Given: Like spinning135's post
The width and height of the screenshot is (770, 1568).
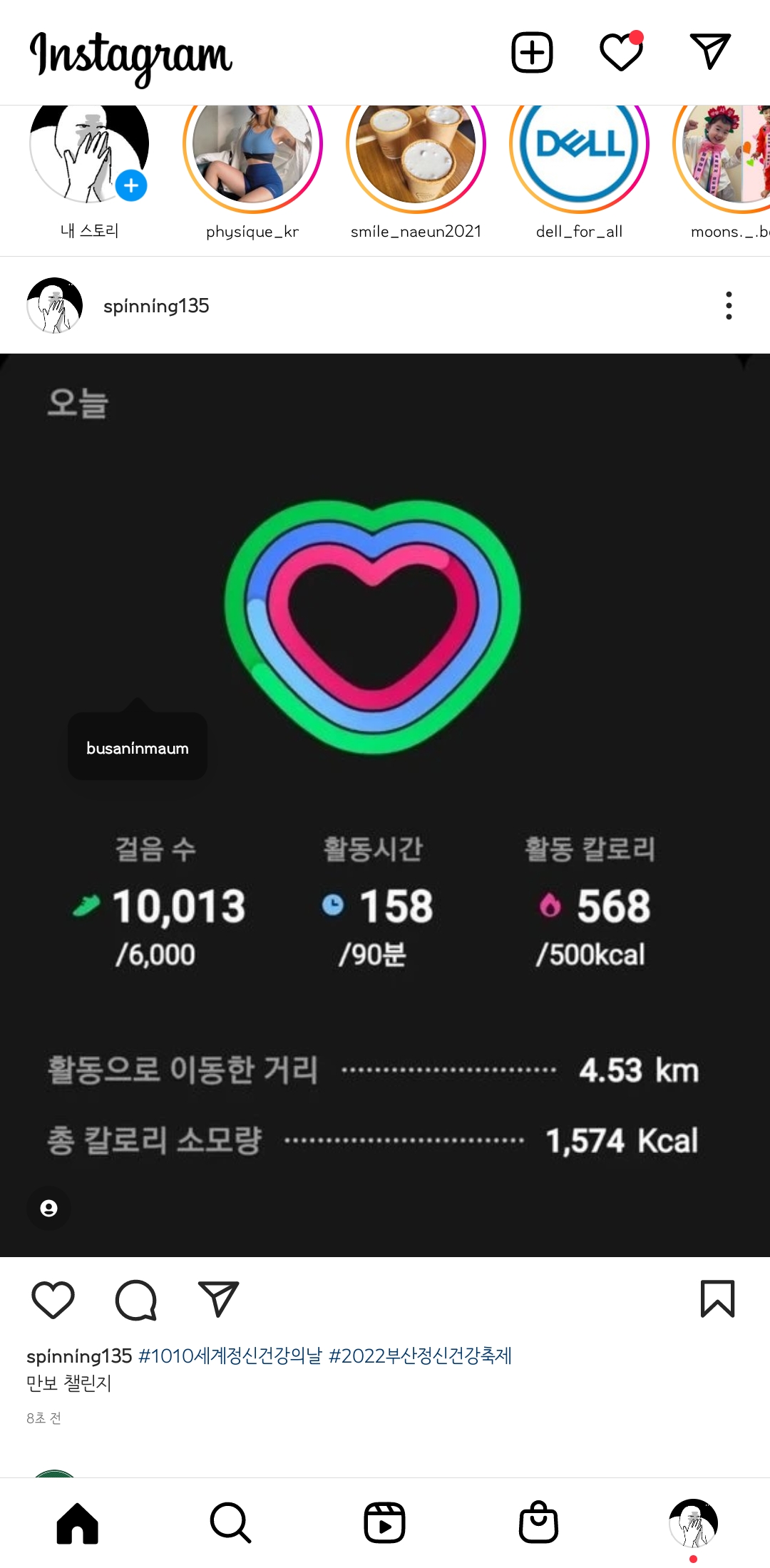Looking at the screenshot, I should click(x=53, y=1299).
